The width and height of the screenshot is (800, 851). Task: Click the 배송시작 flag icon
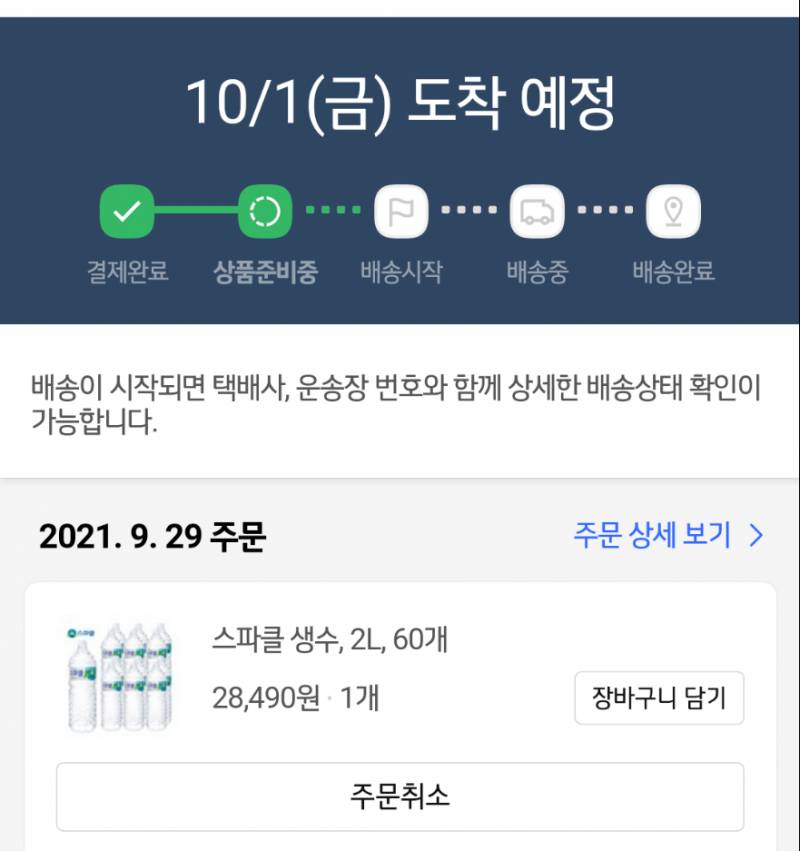(x=401, y=212)
